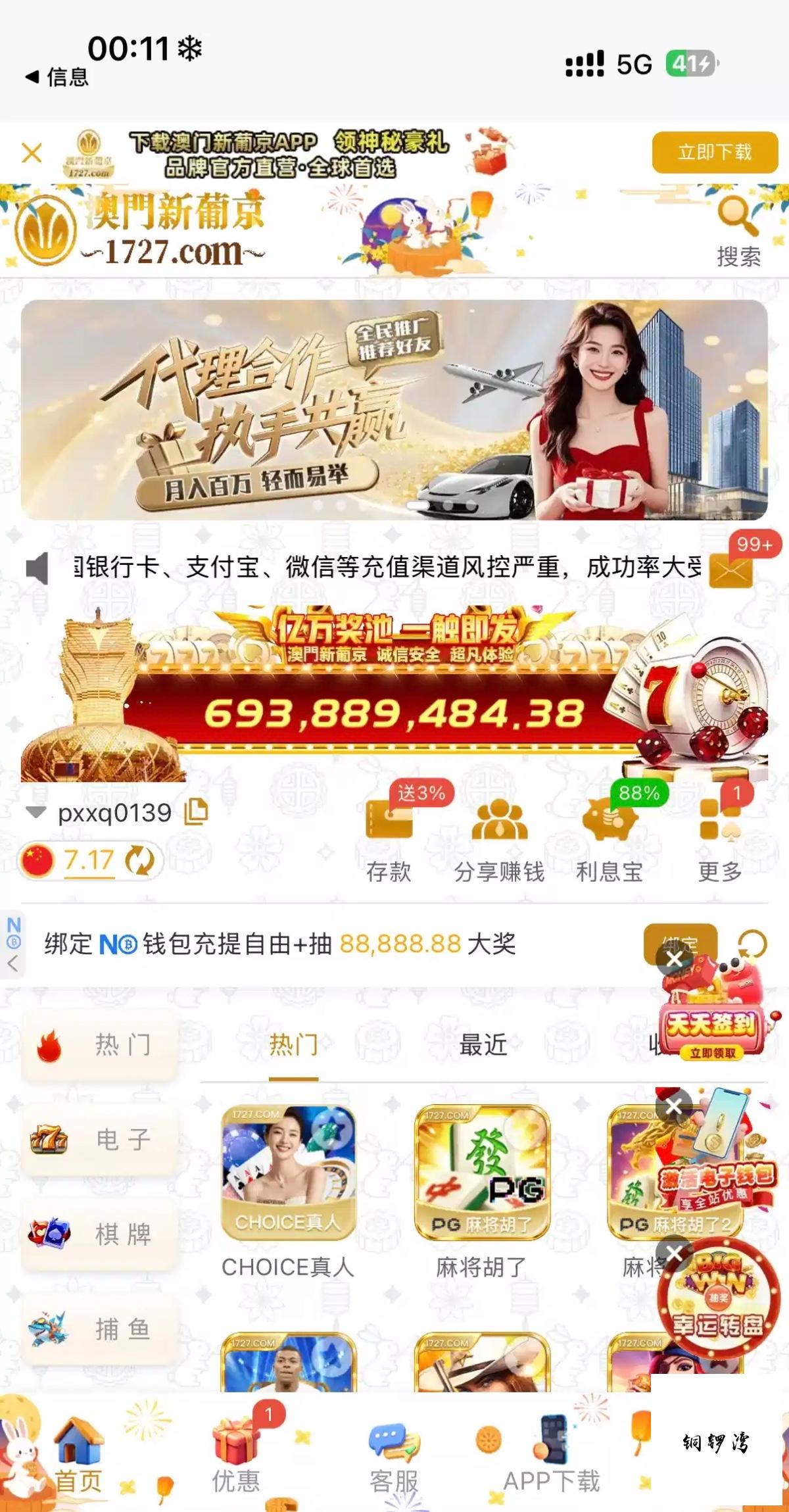
Task: Dismiss the app download banner
Action: 32,153
